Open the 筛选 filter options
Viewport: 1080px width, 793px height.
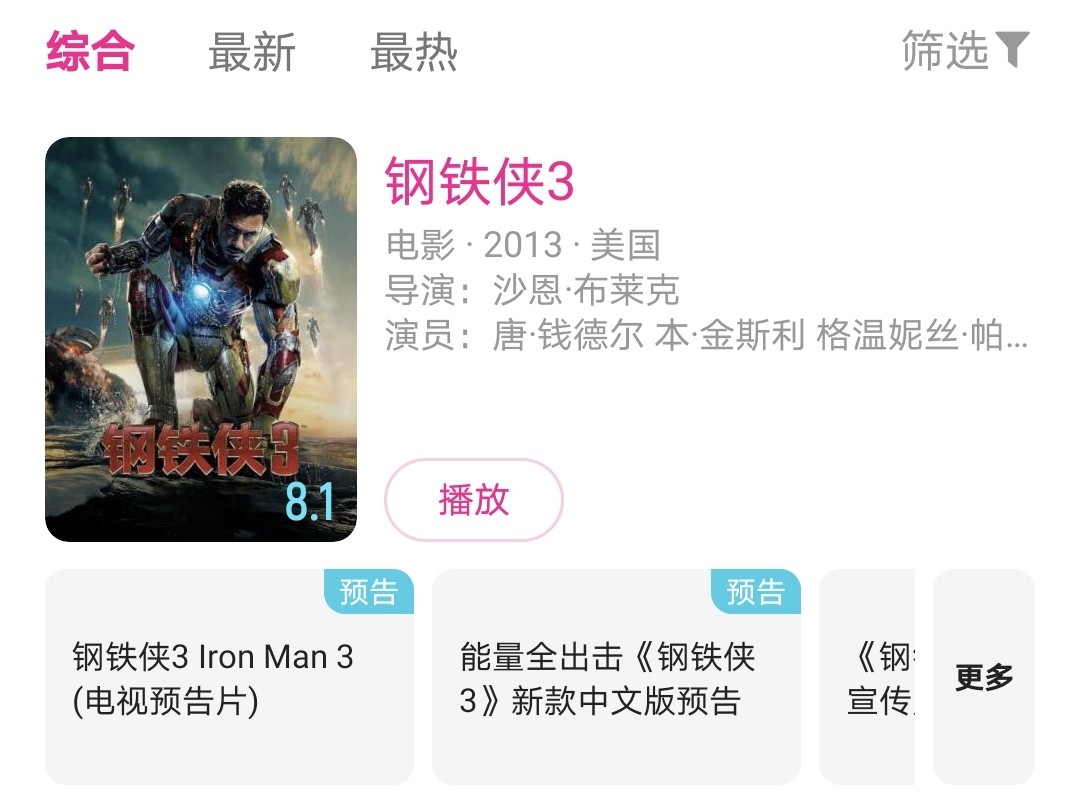[965, 50]
